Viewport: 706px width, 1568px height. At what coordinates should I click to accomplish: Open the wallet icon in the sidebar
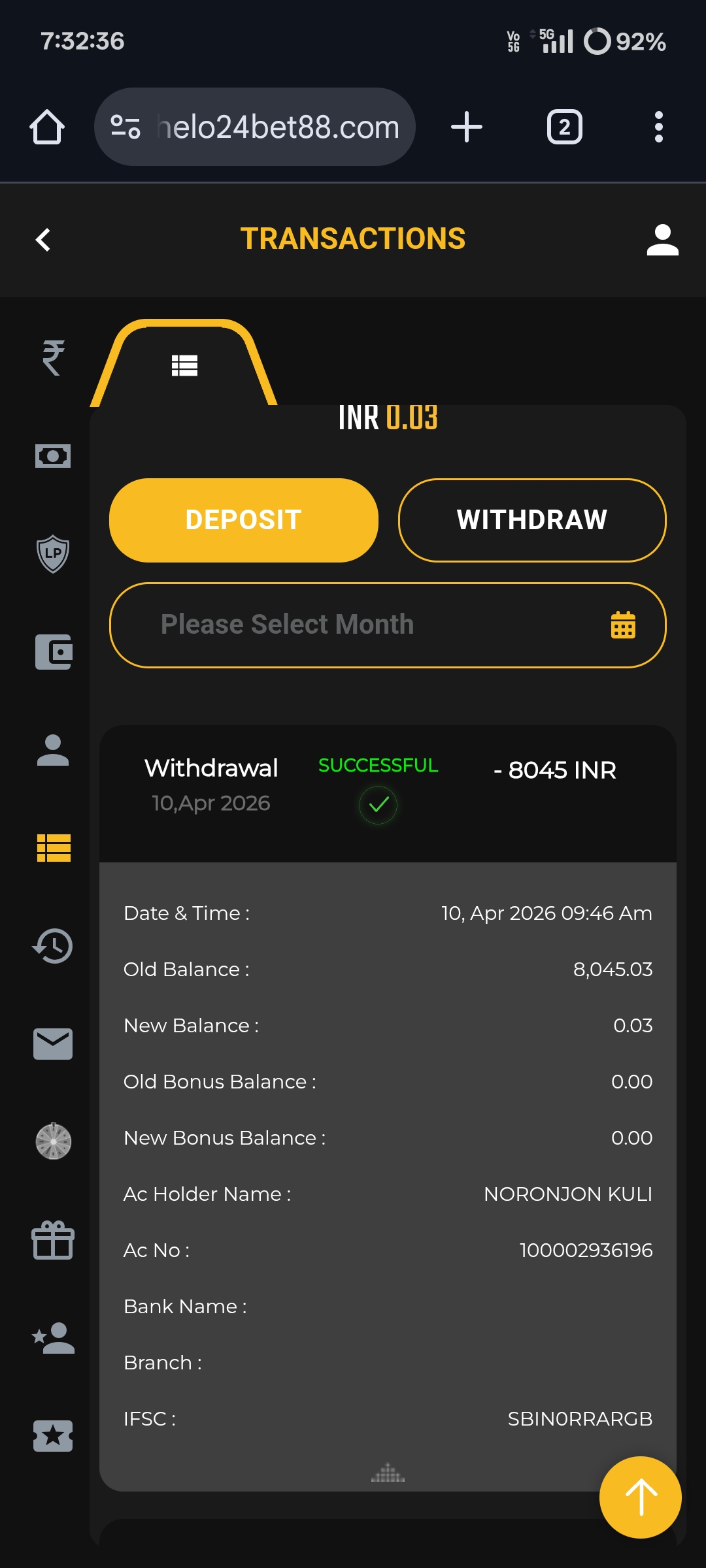[53, 652]
